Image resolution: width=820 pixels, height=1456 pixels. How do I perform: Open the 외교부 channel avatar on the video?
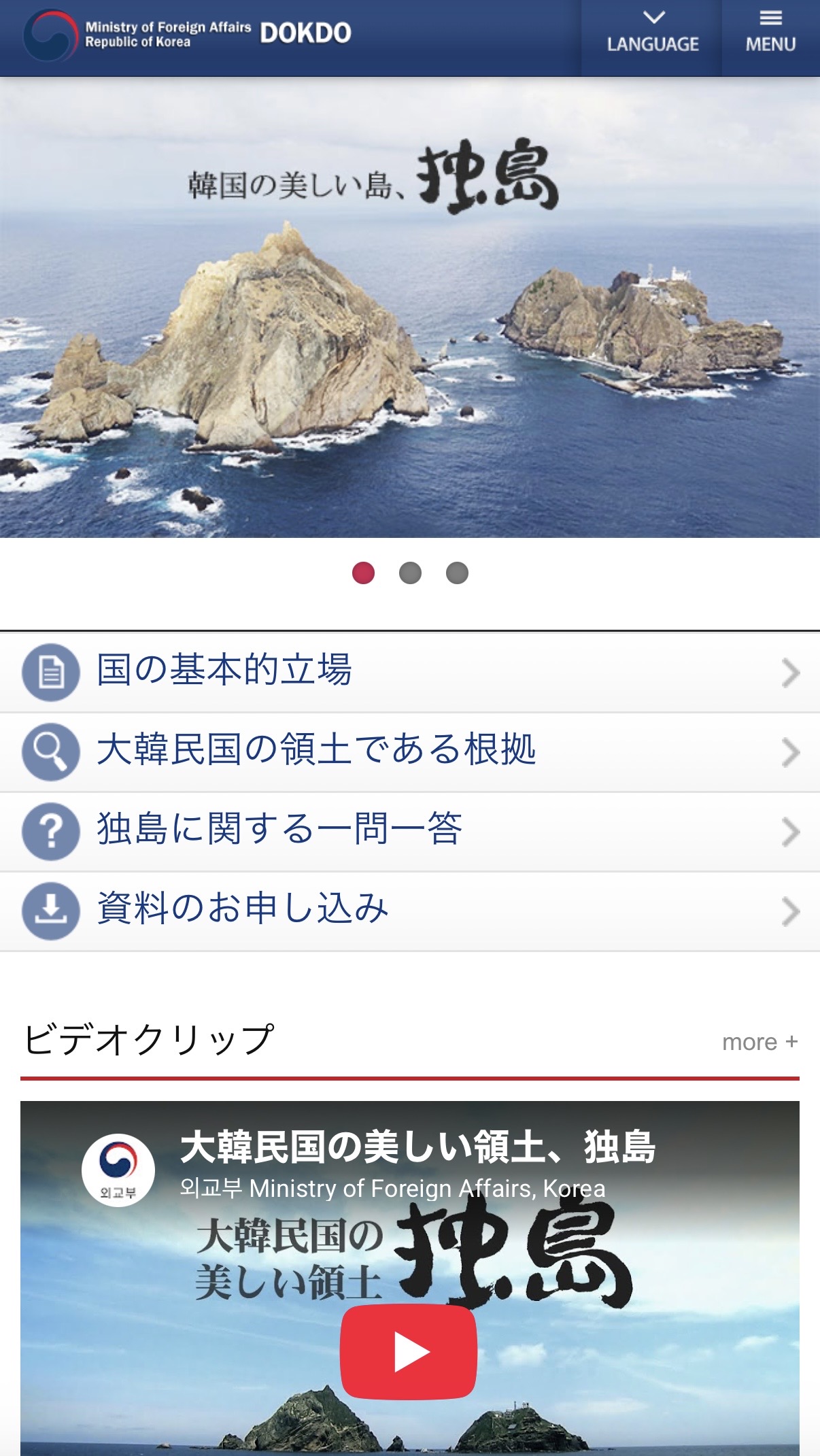[x=118, y=1170]
